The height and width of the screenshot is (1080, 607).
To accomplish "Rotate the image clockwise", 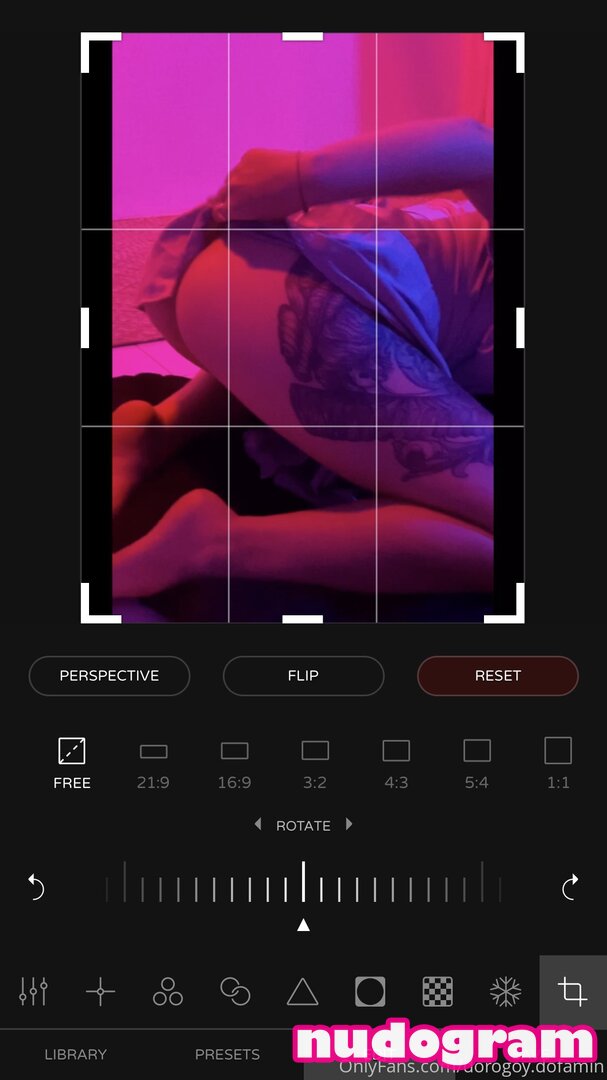I will pyautogui.click(x=570, y=887).
